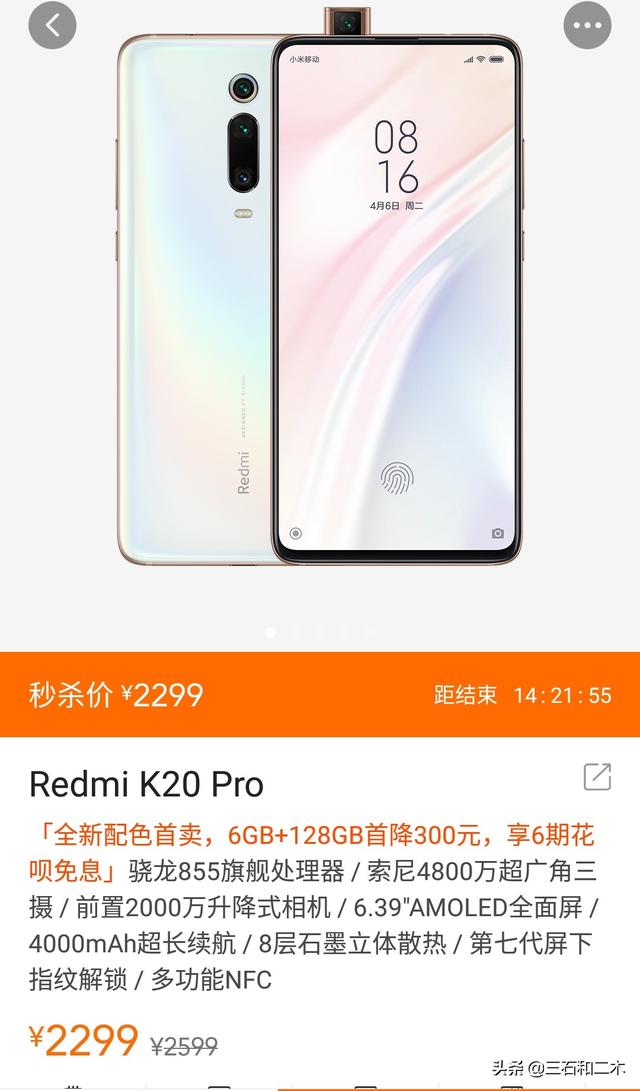Share the Redmi K20 Pro product
The width and height of the screenshot is (640, 1091).
[x=597, y=777]
